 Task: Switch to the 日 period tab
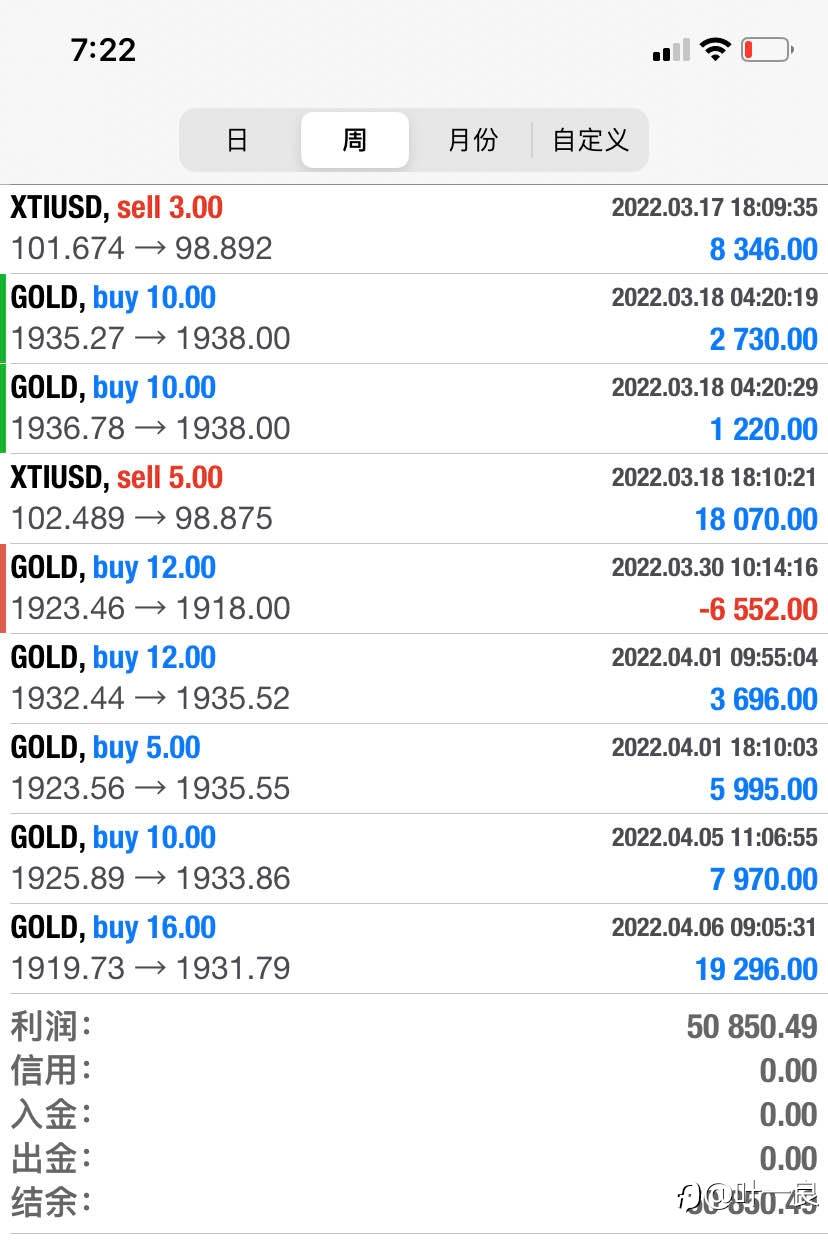pos(237,140)
